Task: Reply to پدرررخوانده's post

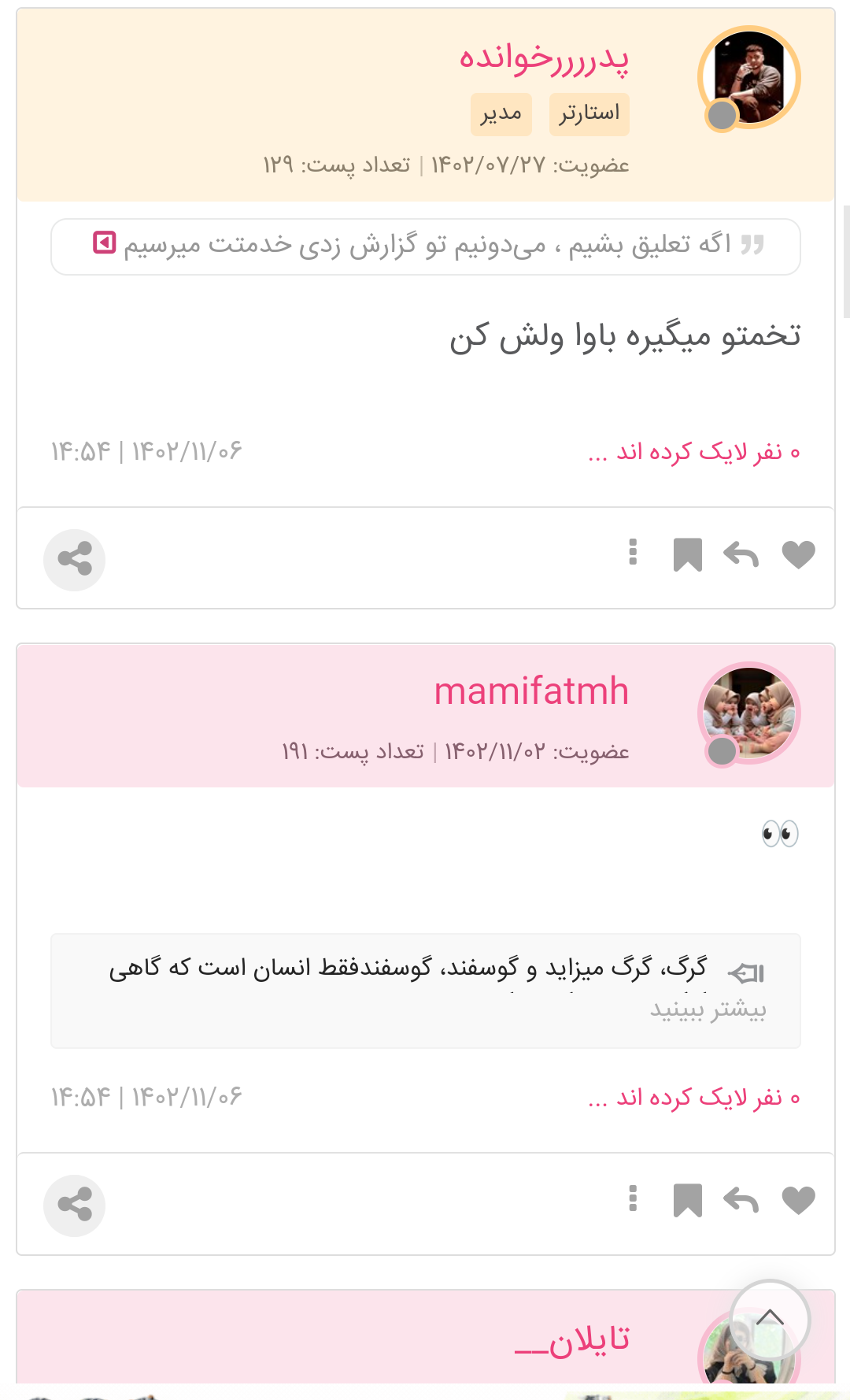Action: pos(741,555)
